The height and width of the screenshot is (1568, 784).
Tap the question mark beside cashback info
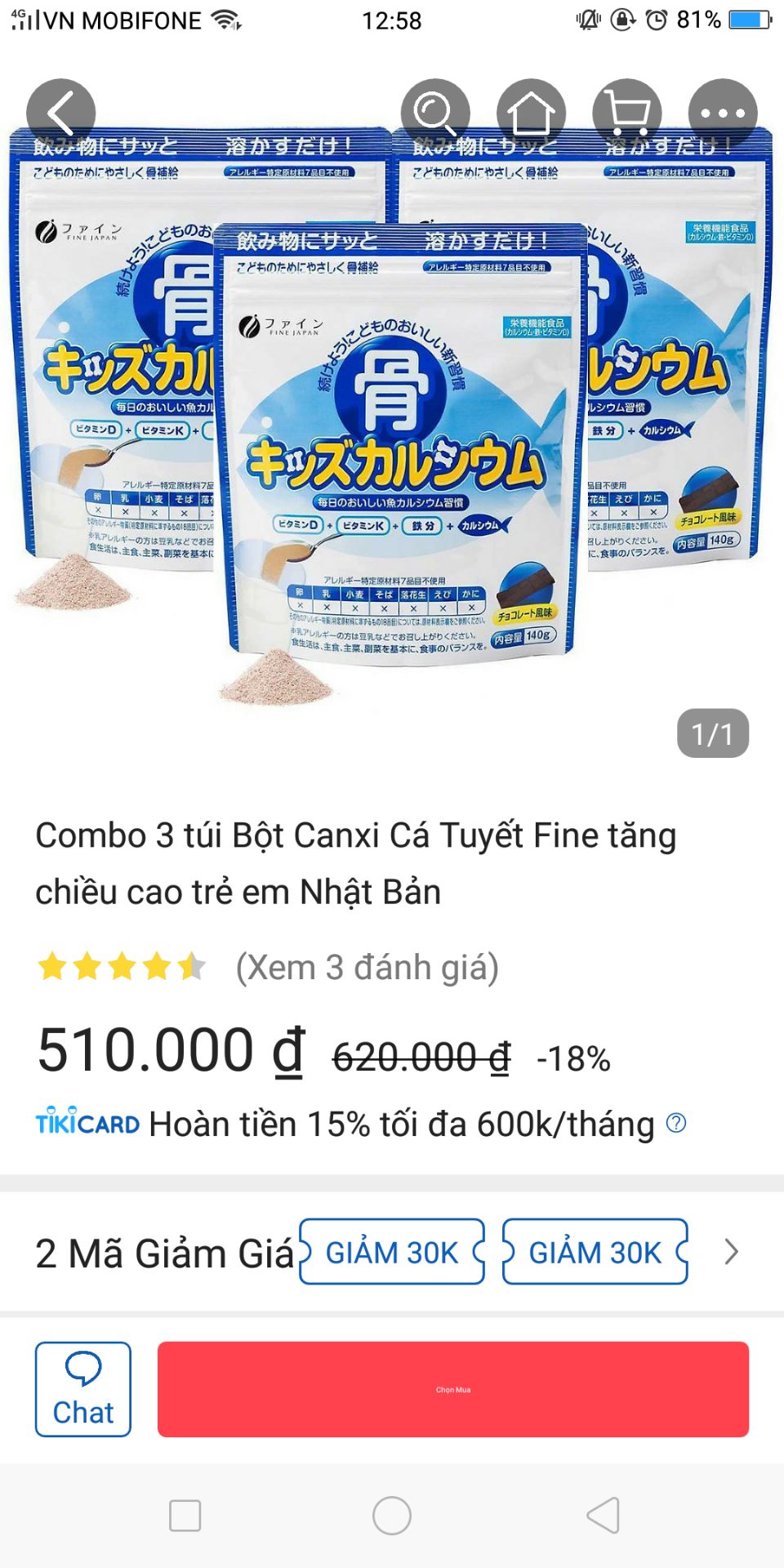[677, 1122]
